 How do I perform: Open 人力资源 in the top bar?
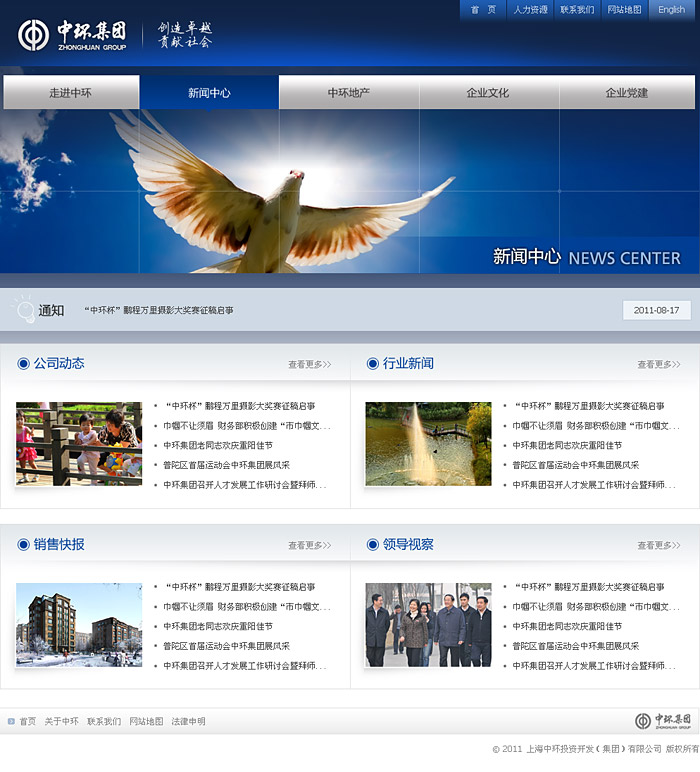[530, 10]
